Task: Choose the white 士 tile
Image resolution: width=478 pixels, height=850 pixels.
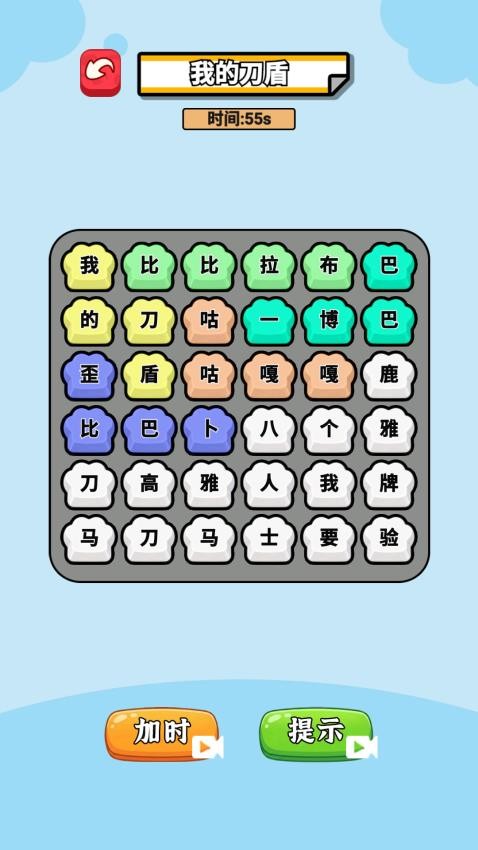Action: coord(269,539)
